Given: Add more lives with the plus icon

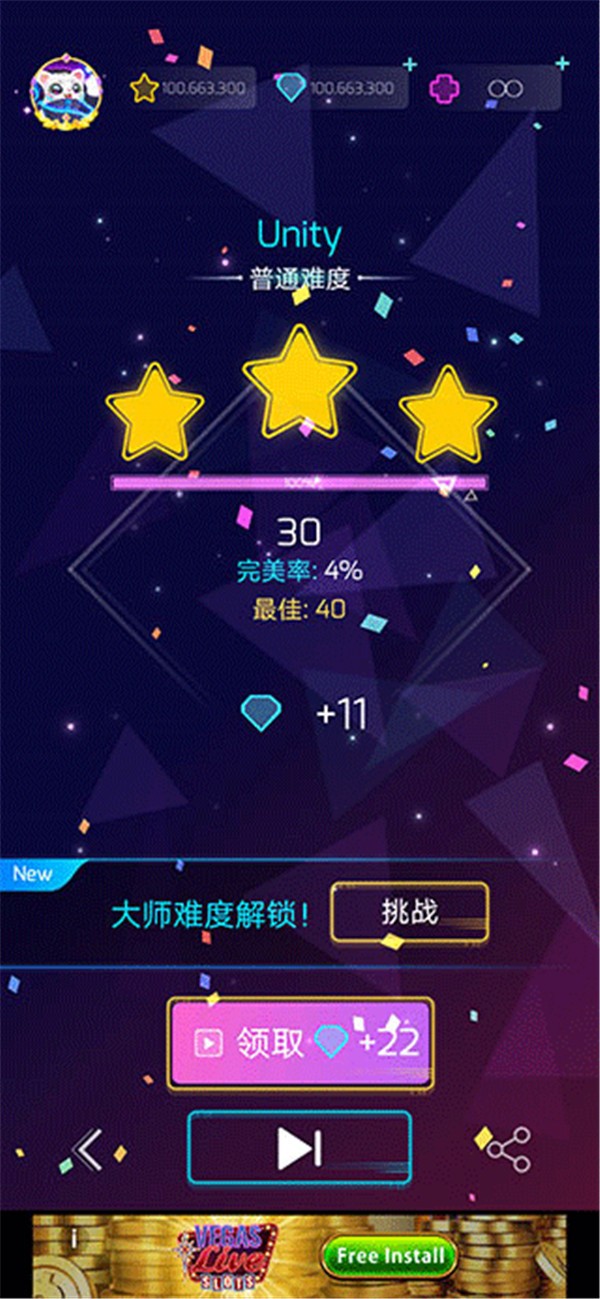Looking at the screenshot, I should (562, 65).
